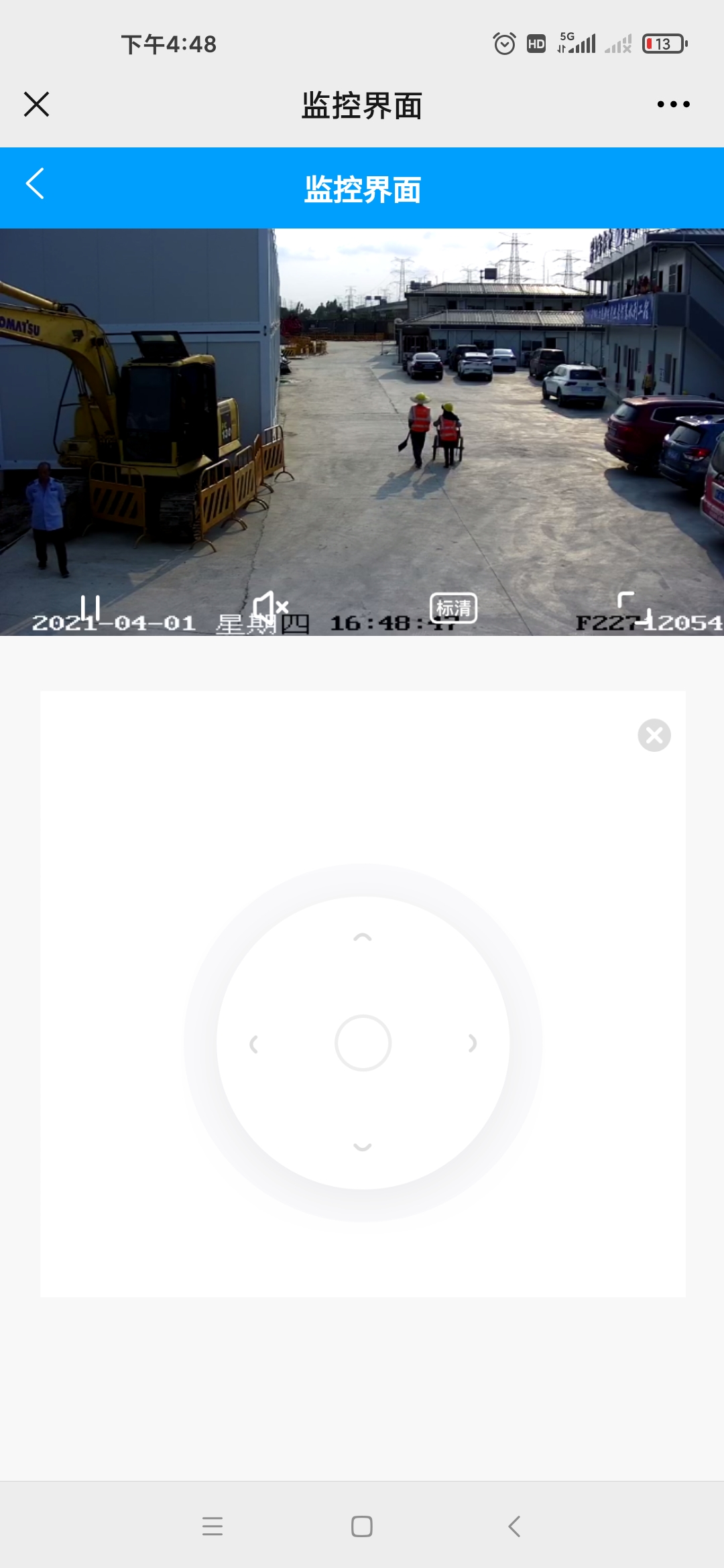Change video quality via 标清 button
Viewport: 724px width, 1568px height.
coord(453,608)
